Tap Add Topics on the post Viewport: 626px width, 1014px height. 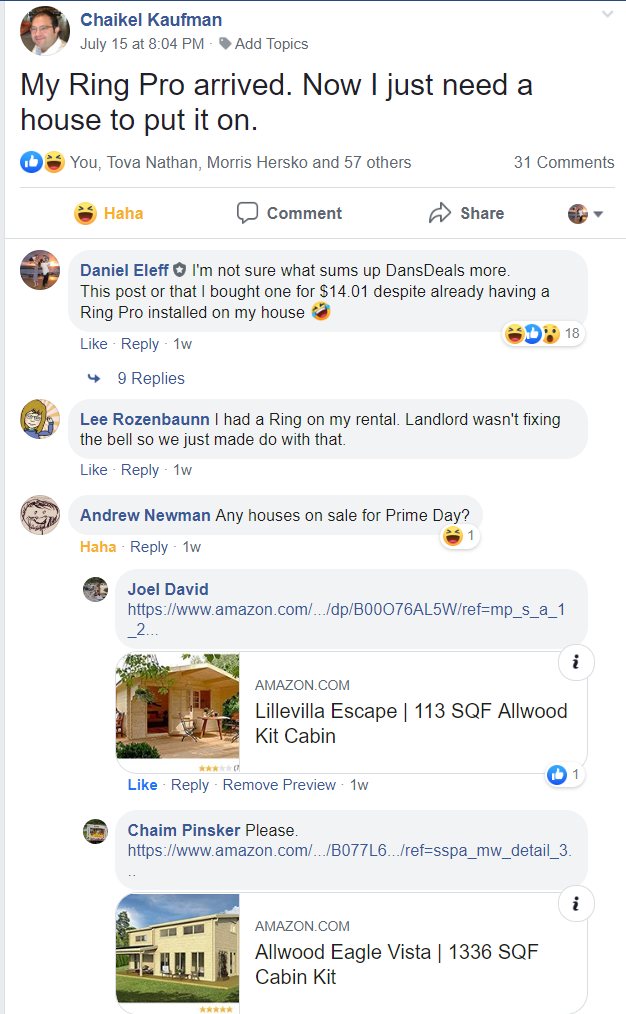(x=264, y=44)
